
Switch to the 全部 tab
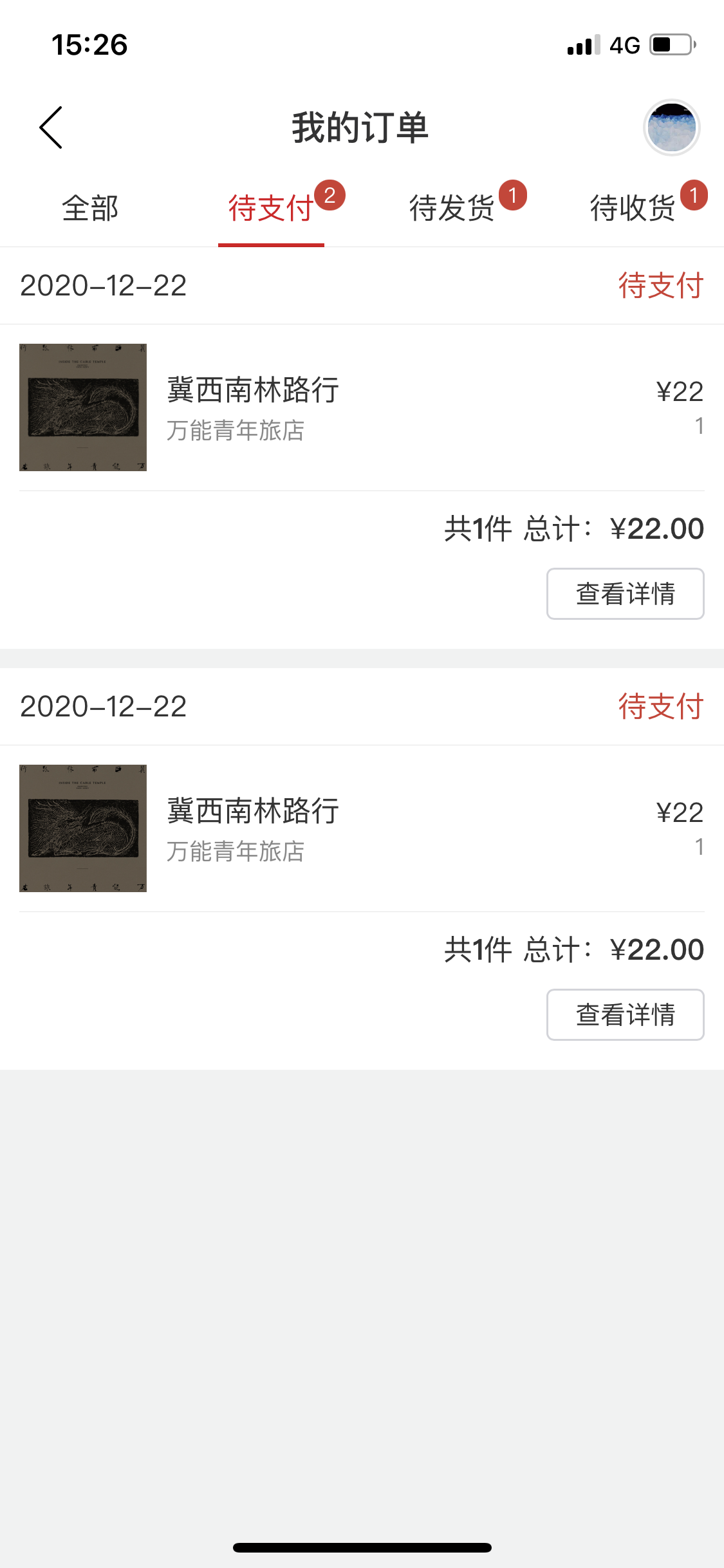point(90,209)
